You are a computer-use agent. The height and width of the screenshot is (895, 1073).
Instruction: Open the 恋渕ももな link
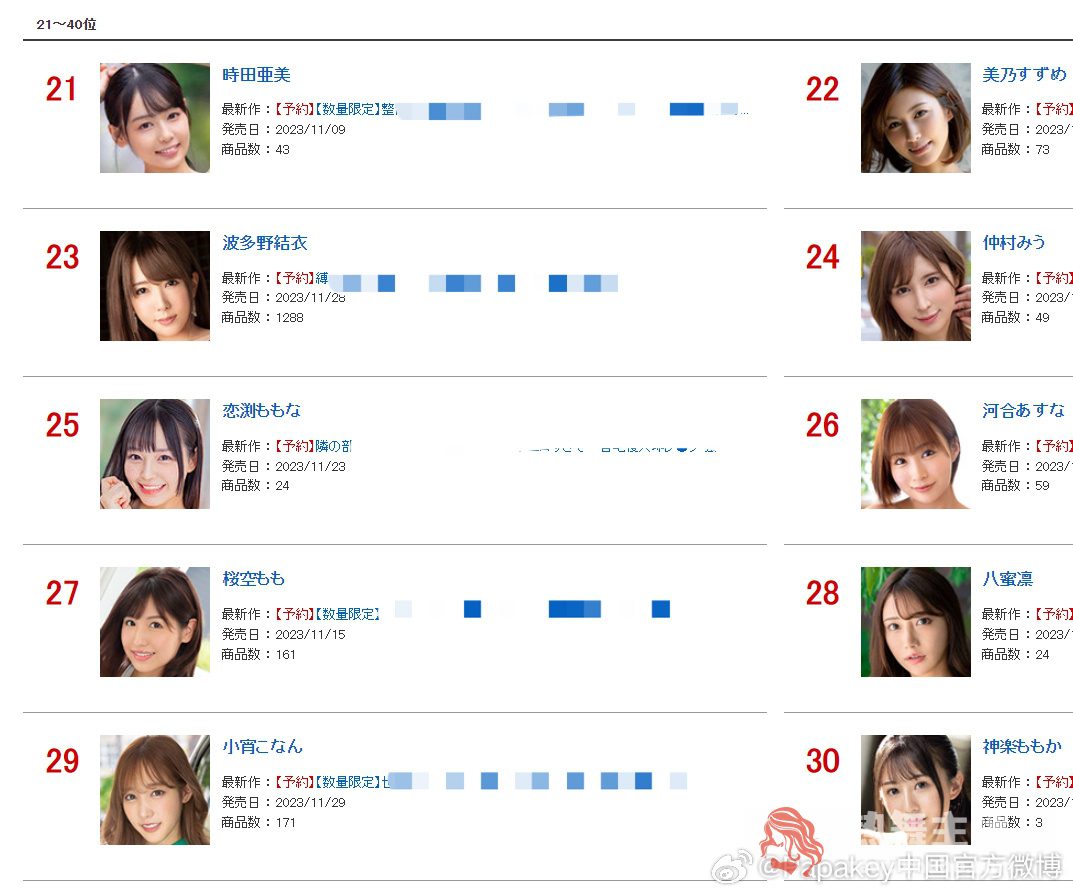coord(261,411)
